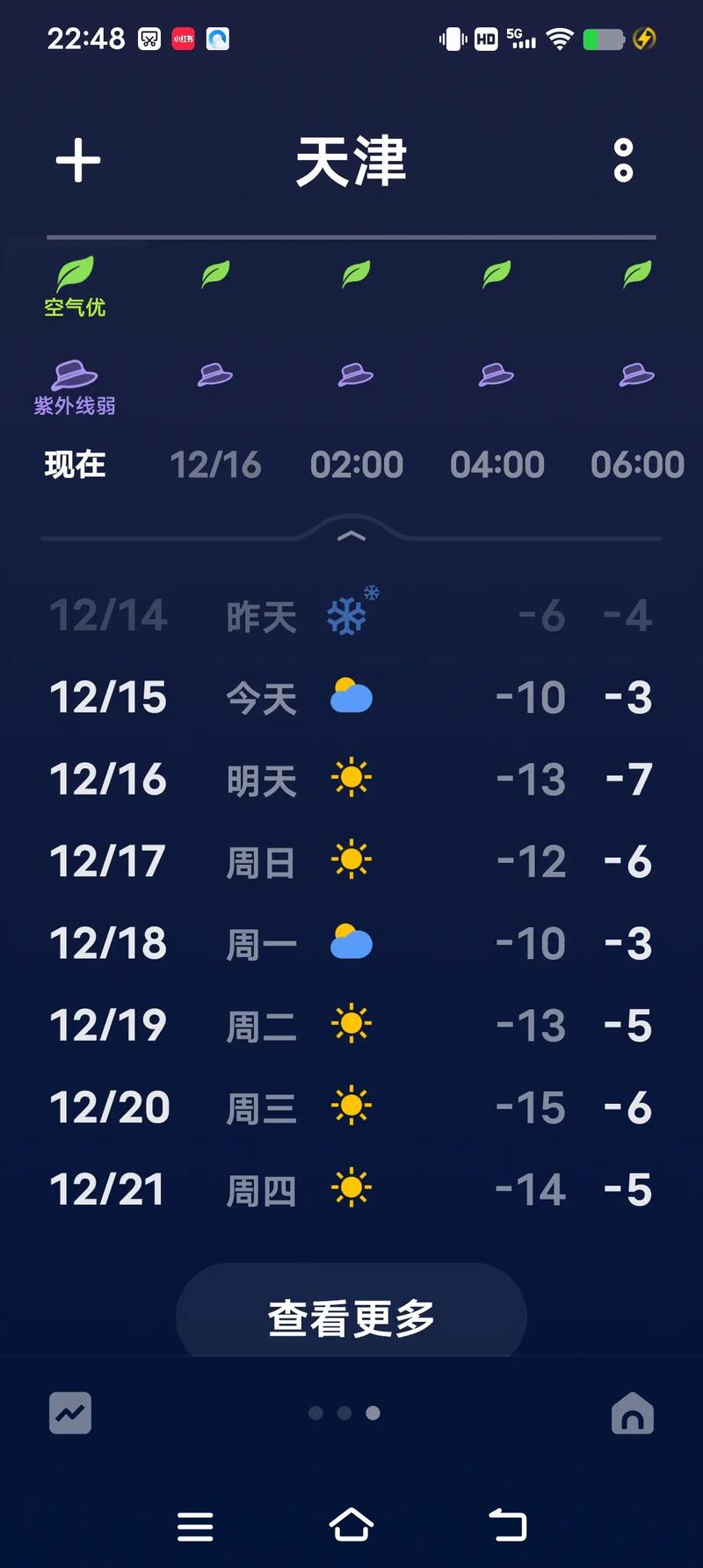The height and width of the screenshot is (1568, 703).
Task: Collapse the hourly forecast with the upward chevron
Action: pyautogui.click(x=351, y=534)
